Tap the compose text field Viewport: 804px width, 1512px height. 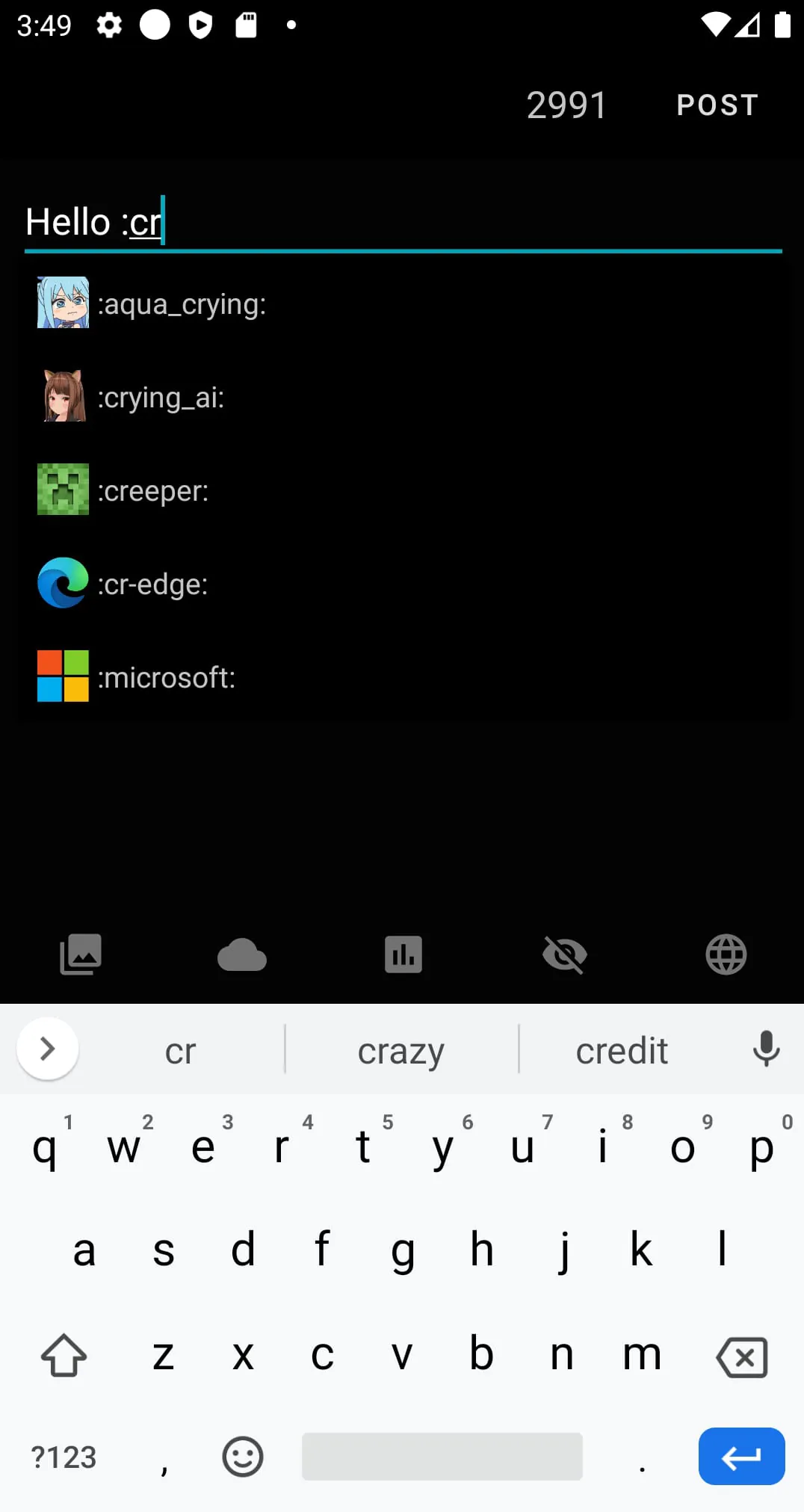(403, 223)
